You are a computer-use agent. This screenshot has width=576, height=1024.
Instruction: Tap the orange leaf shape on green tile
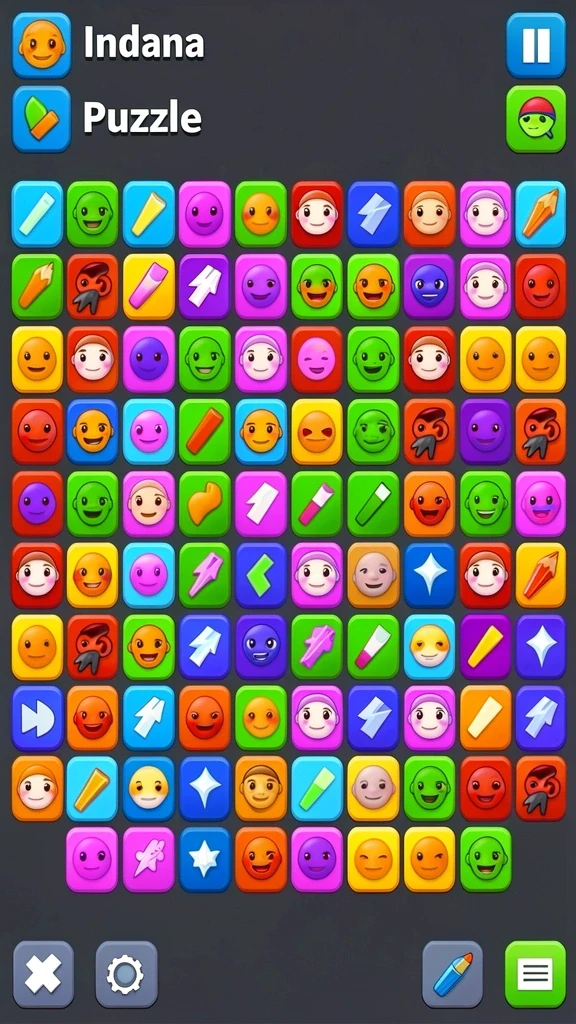pyautogui.click(x=204, y=504)
